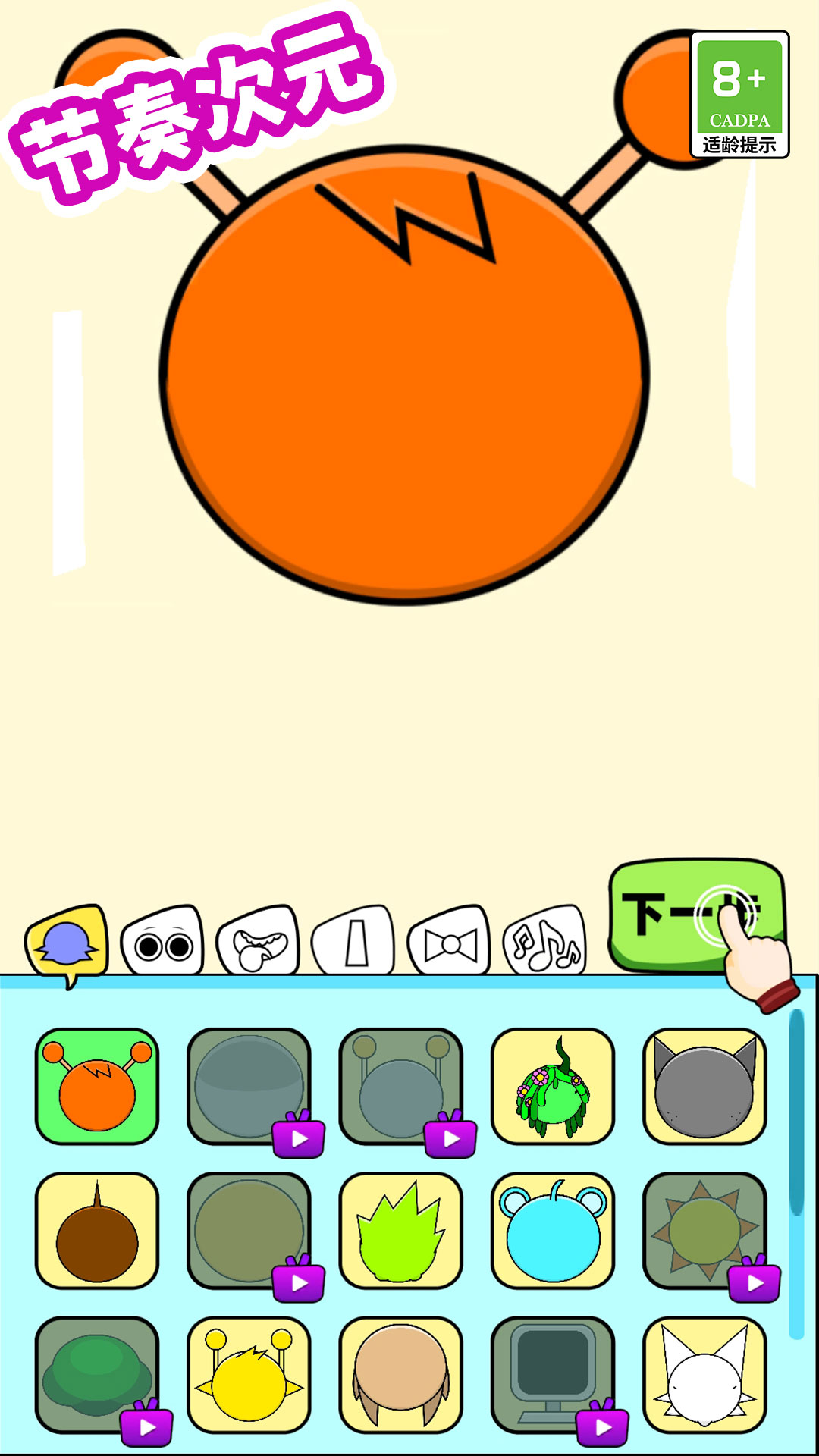Viewport: 819px width, 1456px height.
Task: Pick the cyan bear-eared head
Action: pos(552,1230)
